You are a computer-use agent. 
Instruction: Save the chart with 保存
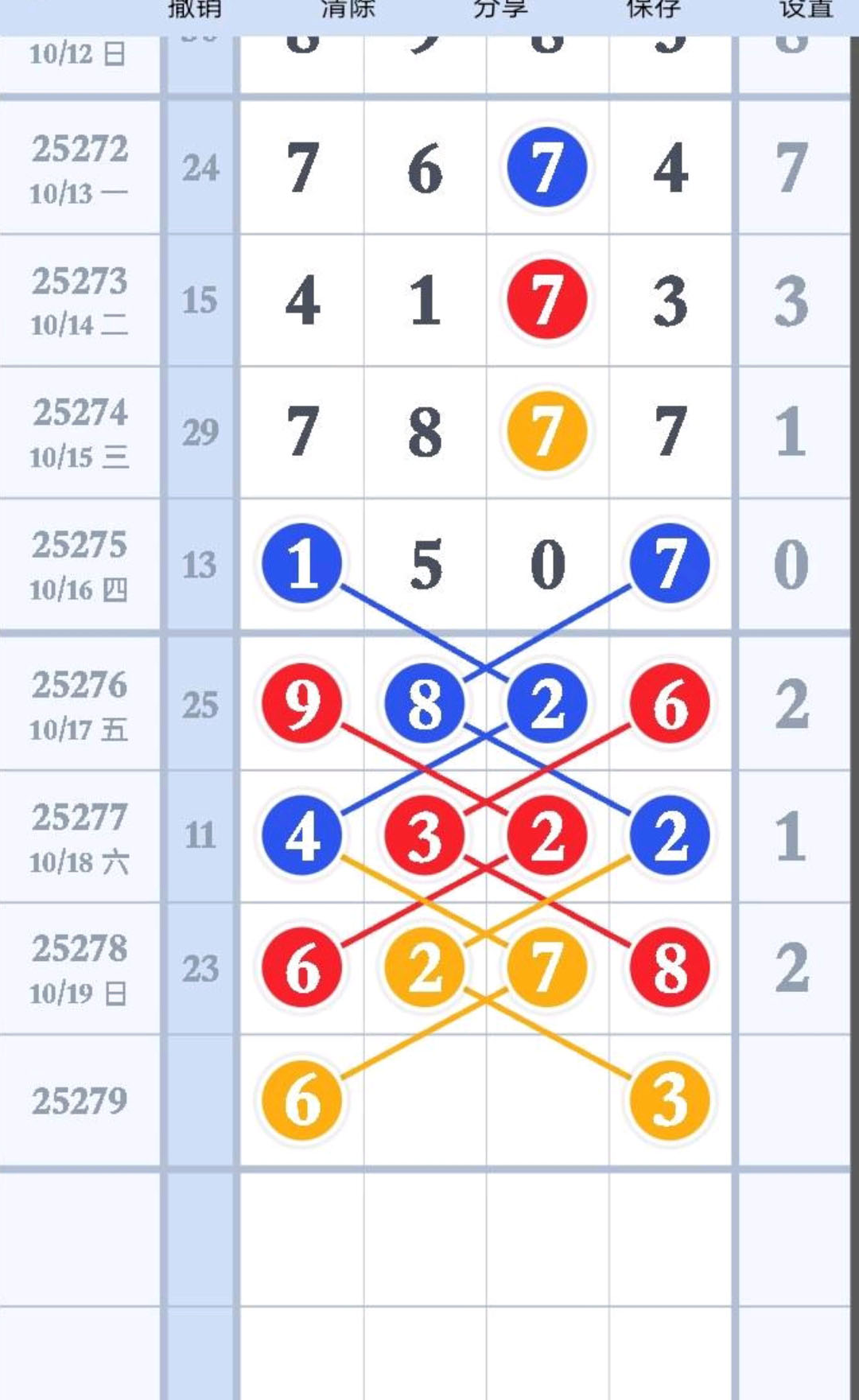click(x=653, y=10)
